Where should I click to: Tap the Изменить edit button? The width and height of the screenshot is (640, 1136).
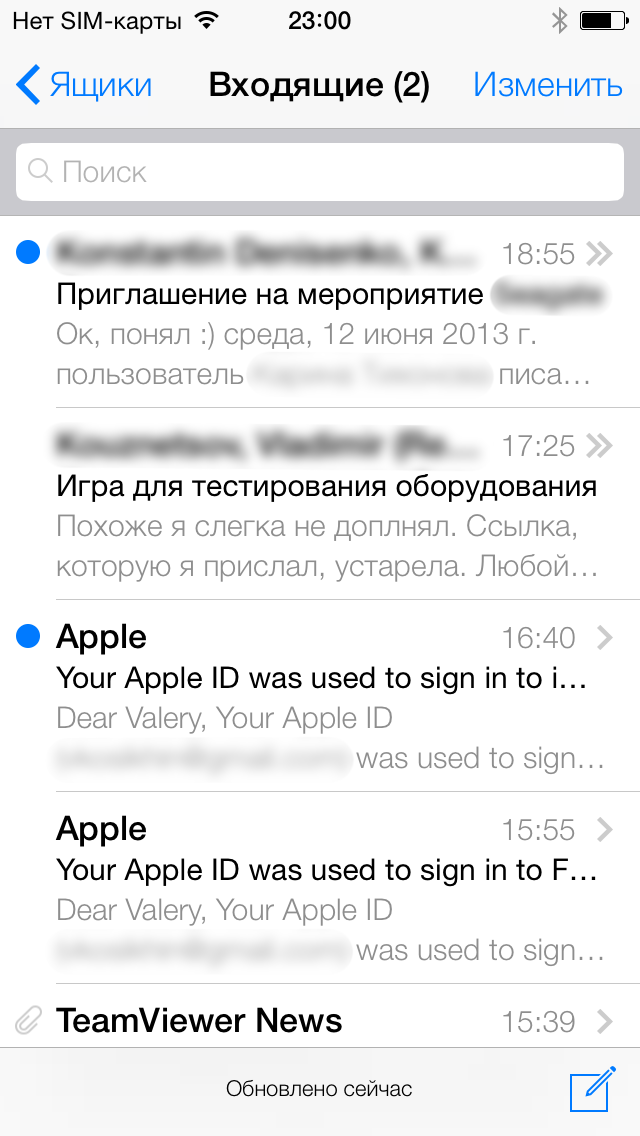coord(547,85)
